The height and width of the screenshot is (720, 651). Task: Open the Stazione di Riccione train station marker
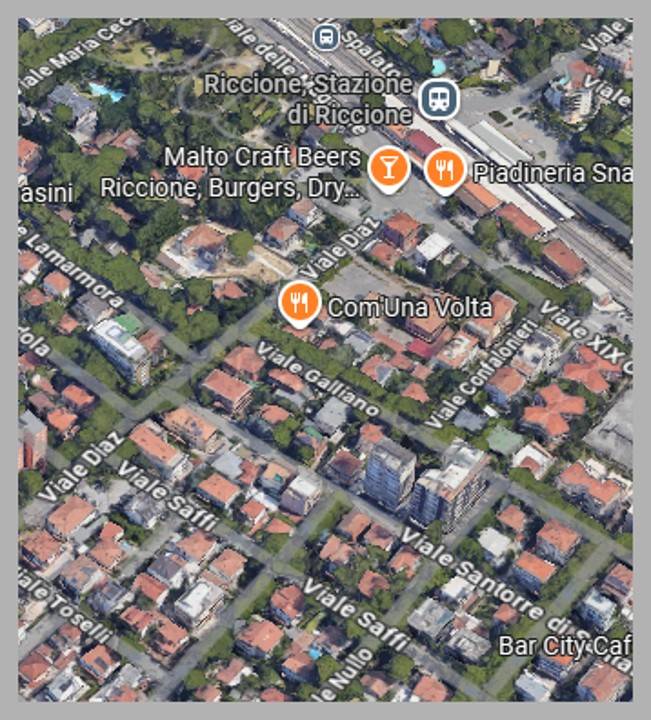point(438,98)
